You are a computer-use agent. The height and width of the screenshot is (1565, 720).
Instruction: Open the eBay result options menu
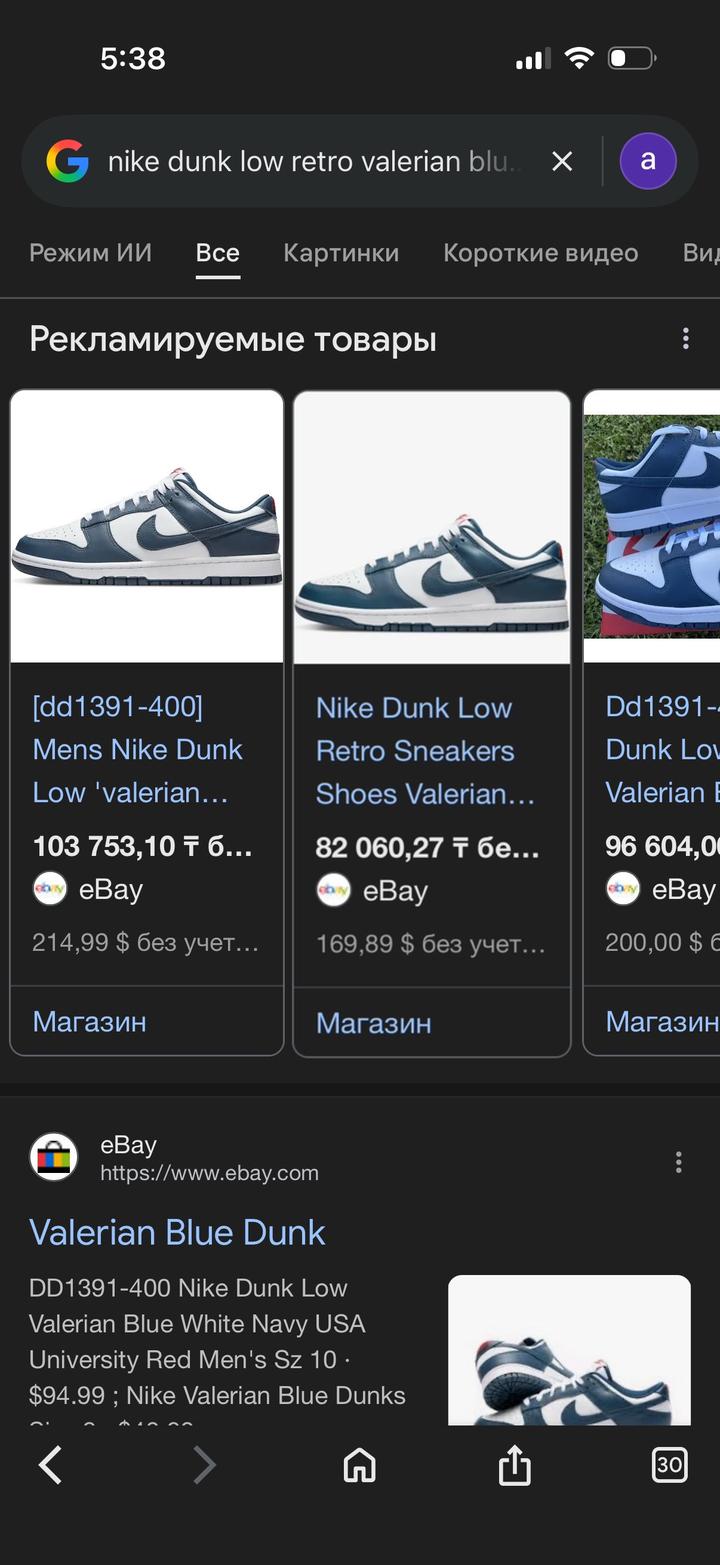(678, 1162)
